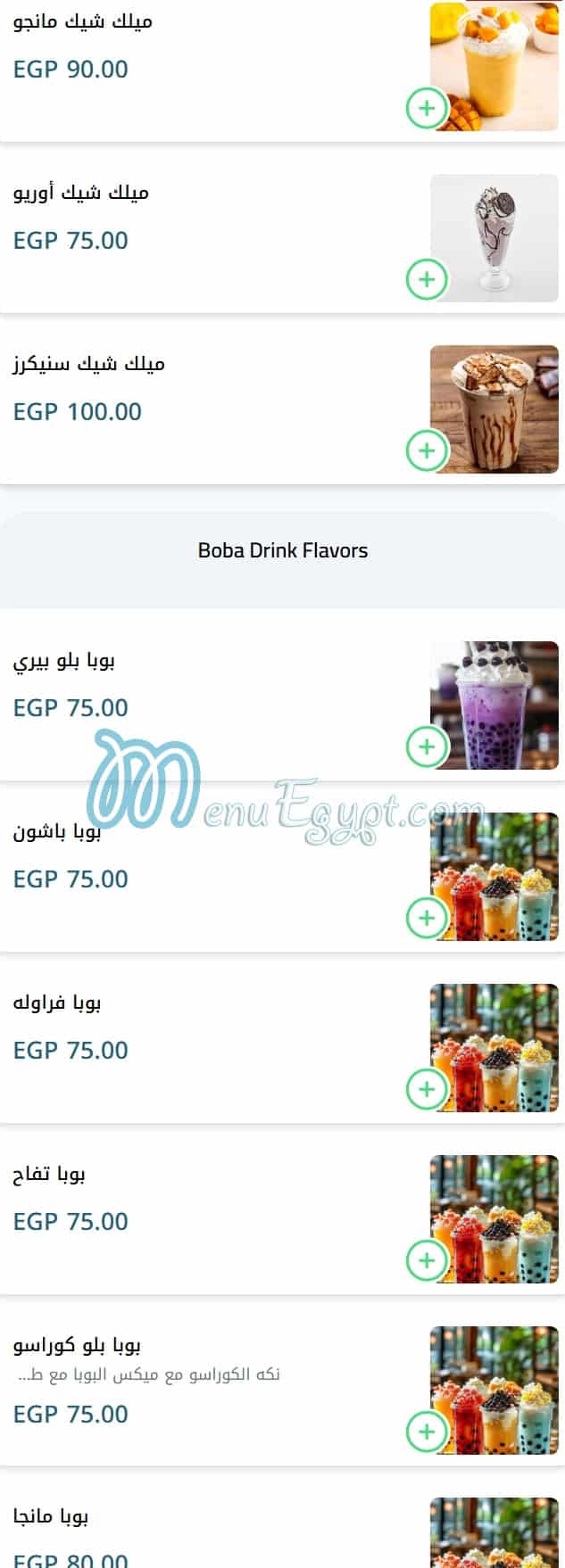Open the ميلك شيك سنيكرز item photo

(x=494, y=409)
